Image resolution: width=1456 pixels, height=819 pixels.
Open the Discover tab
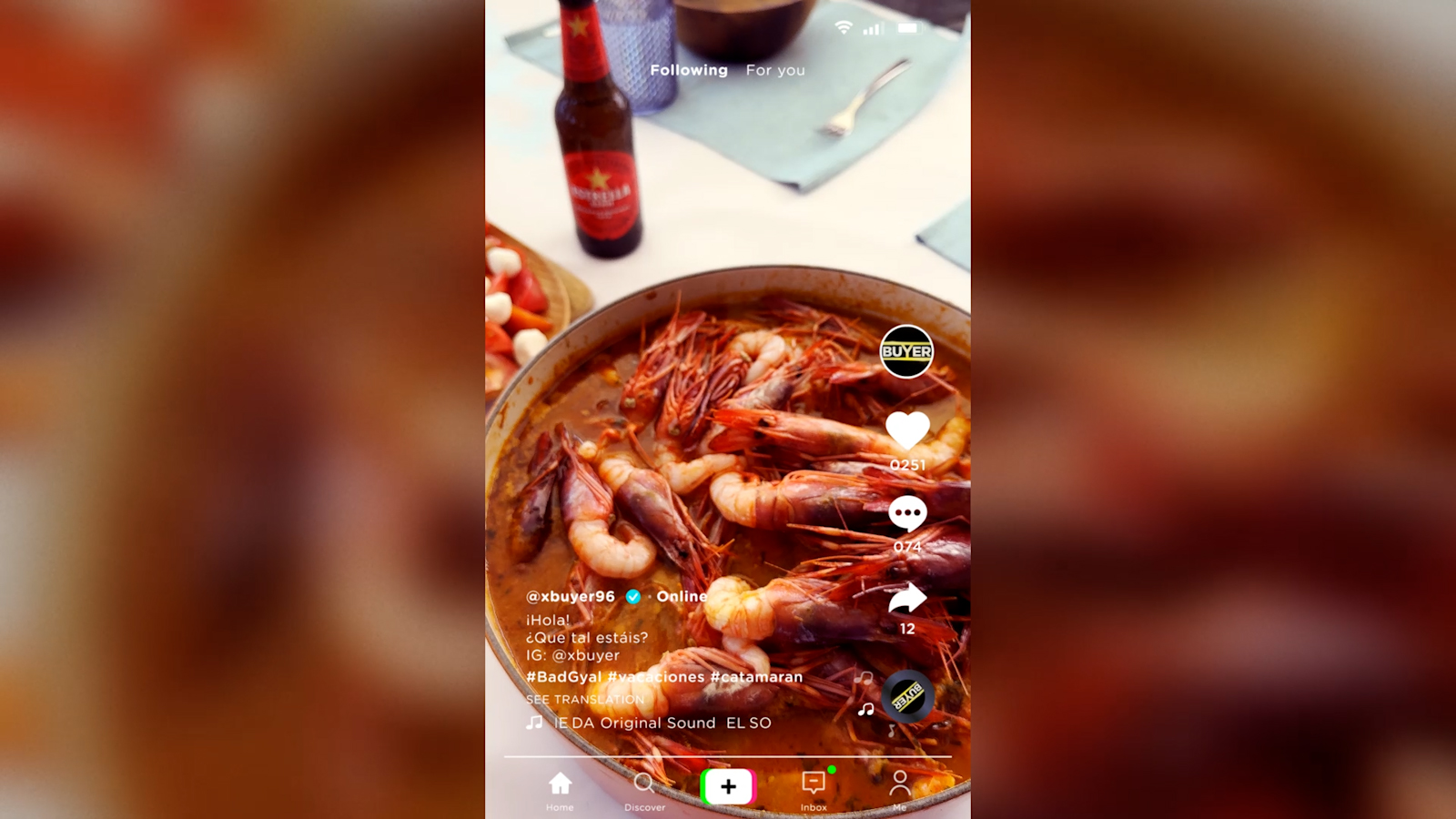[644, 790]
